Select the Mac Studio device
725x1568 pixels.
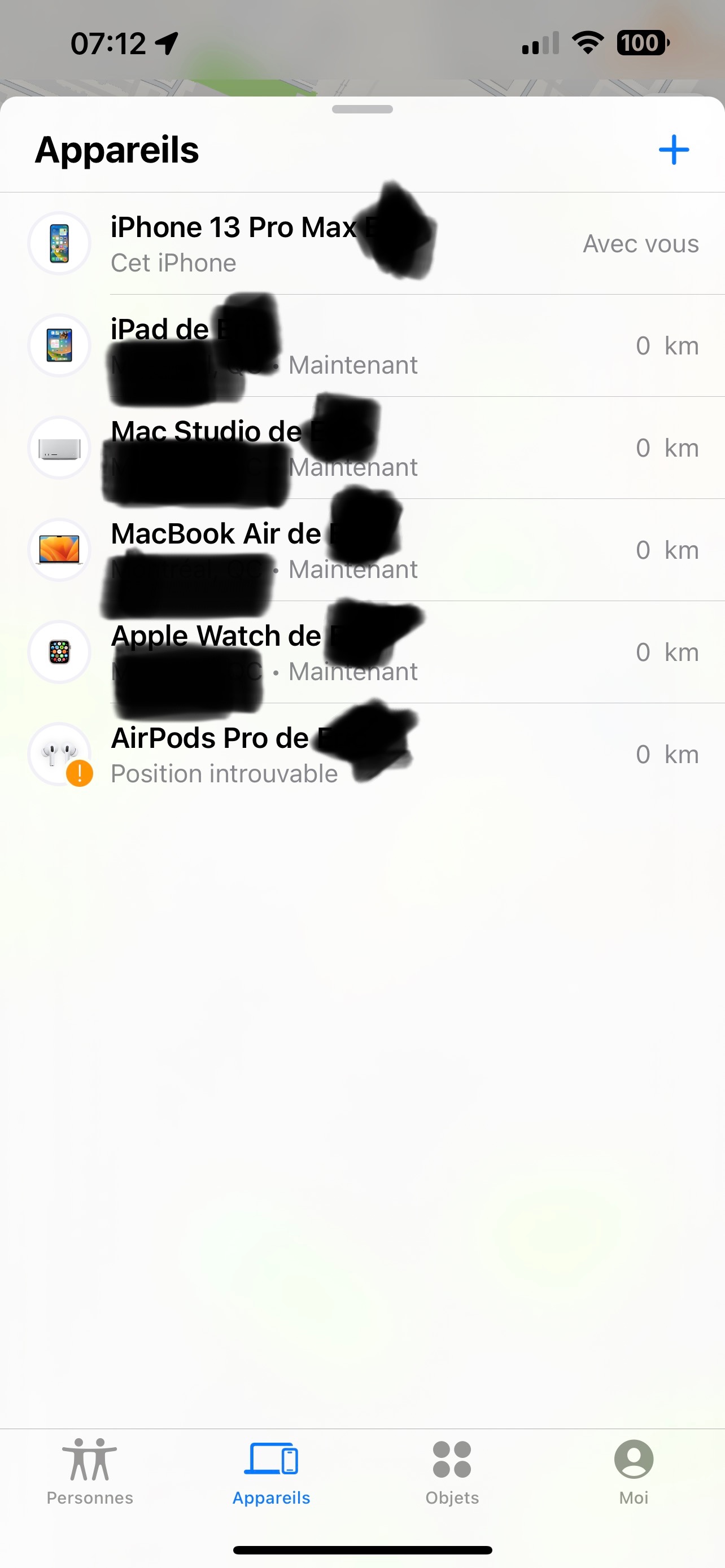click(362, 448)
